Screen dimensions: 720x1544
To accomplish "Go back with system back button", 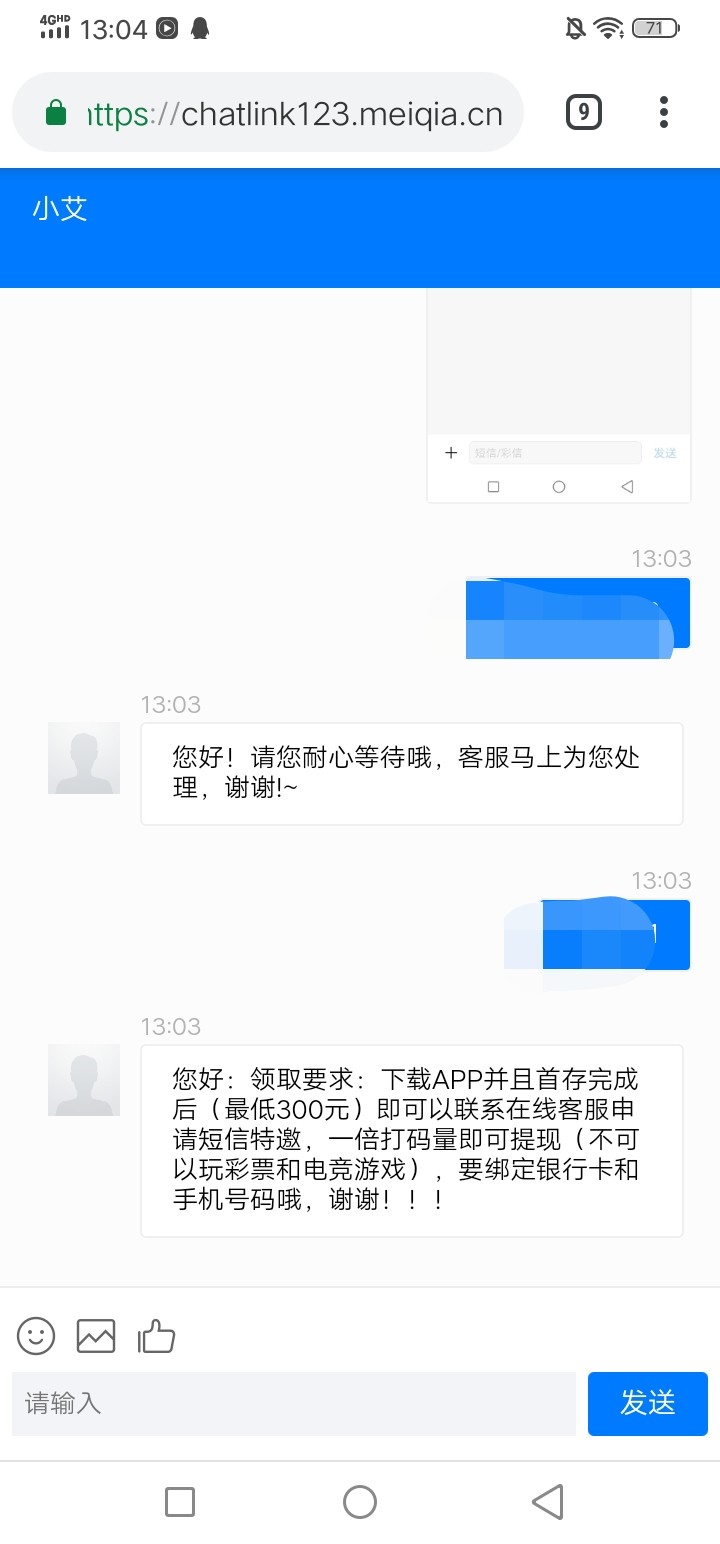I will (x=547, y=1501).
